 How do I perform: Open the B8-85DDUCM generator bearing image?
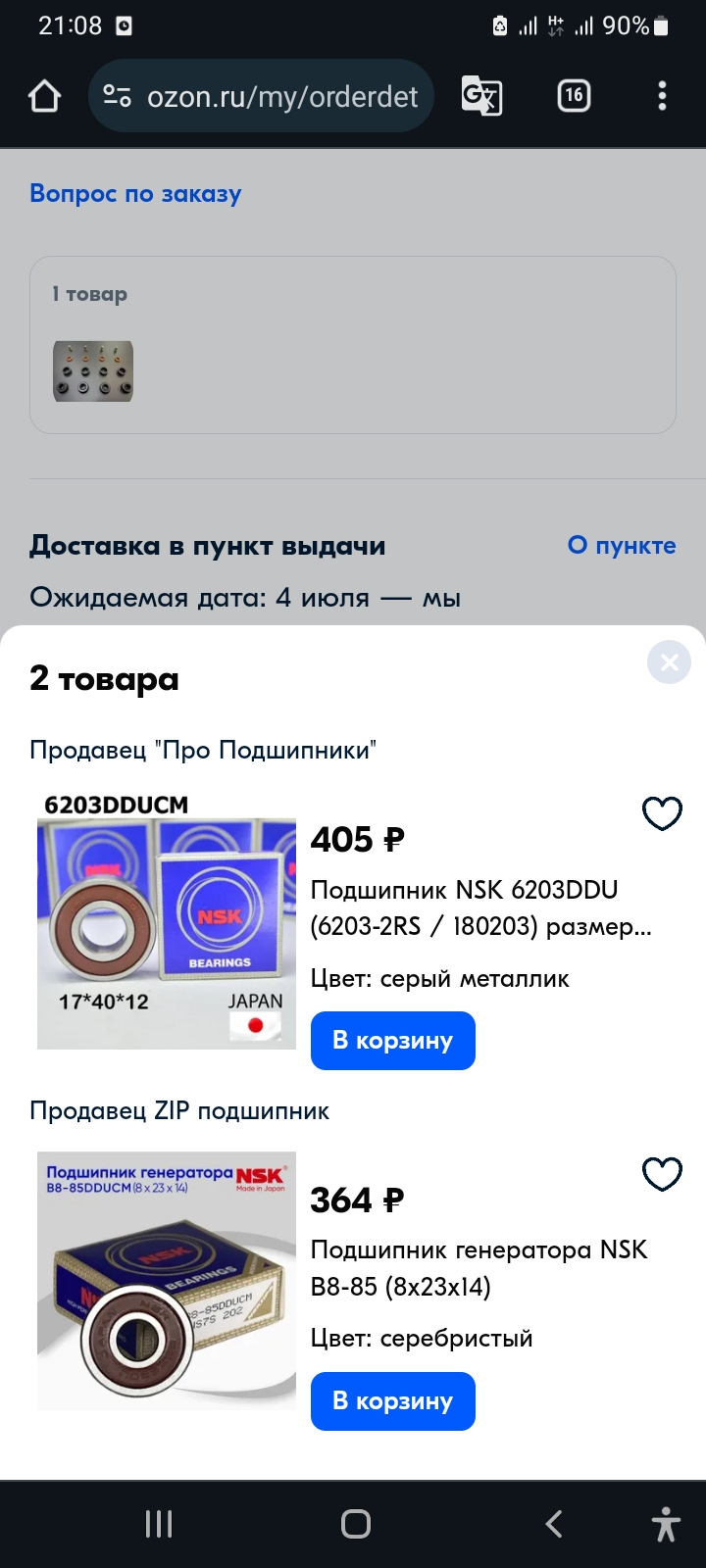[166, 1280]
